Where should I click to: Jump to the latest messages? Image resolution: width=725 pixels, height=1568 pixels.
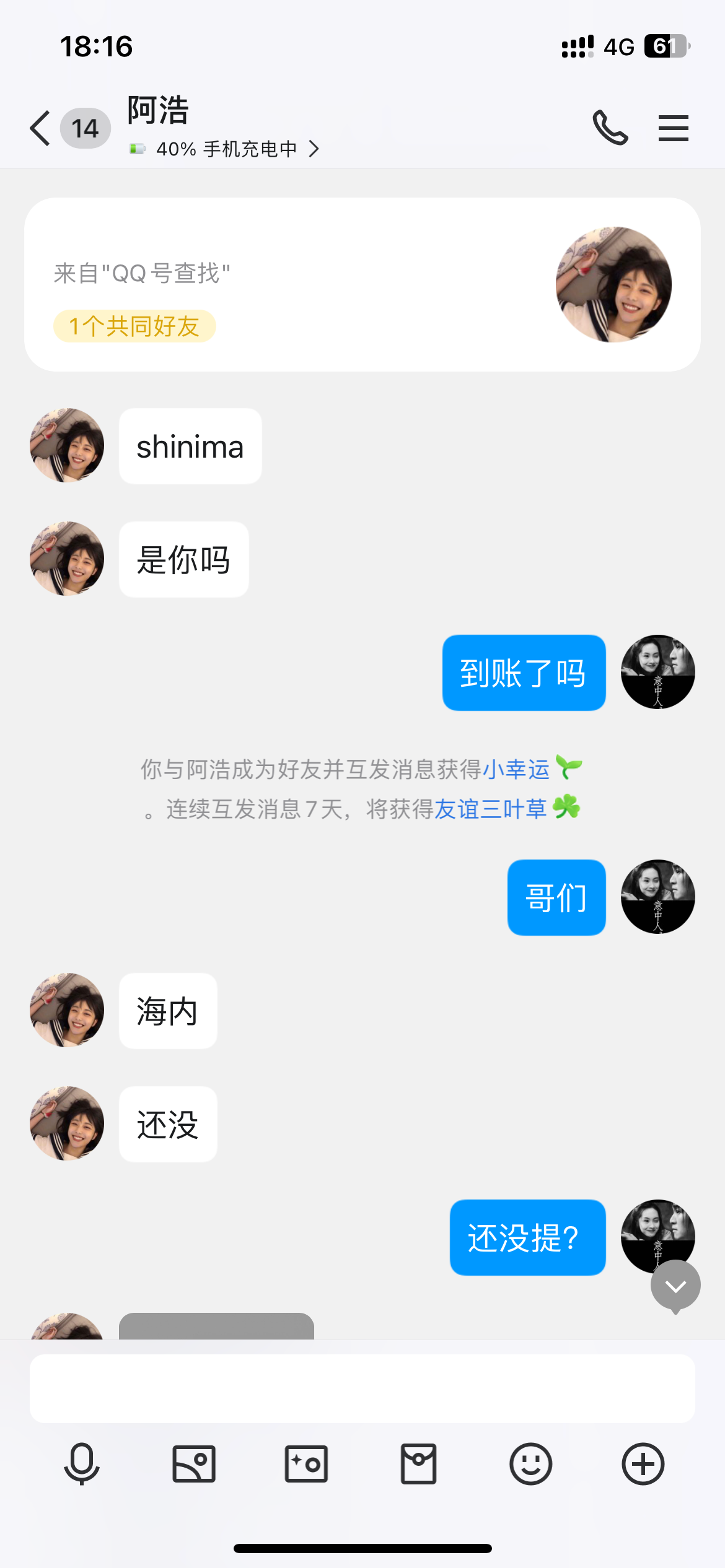point(675,1286)
